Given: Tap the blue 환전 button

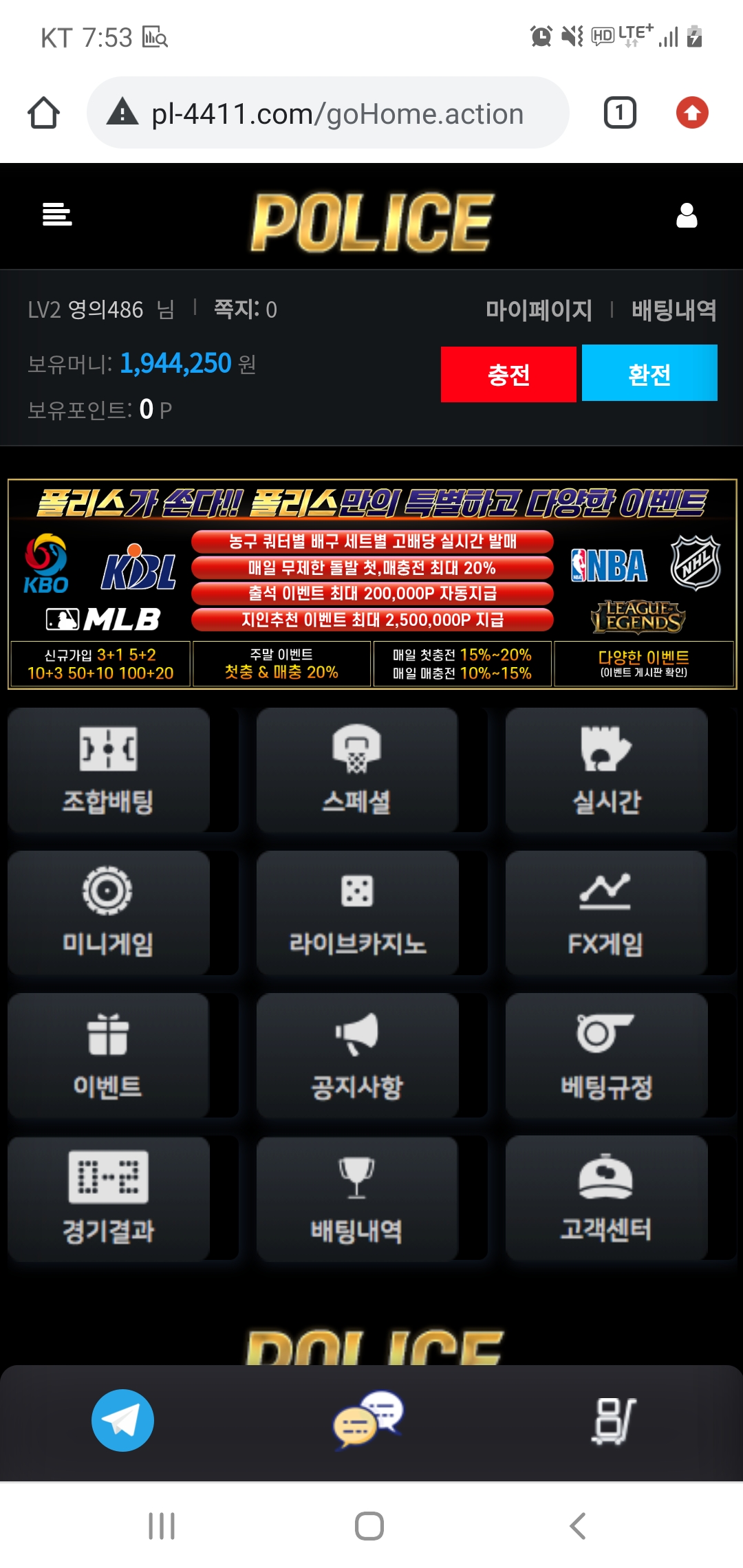Looking at the screenshot, I should point(649,373).
